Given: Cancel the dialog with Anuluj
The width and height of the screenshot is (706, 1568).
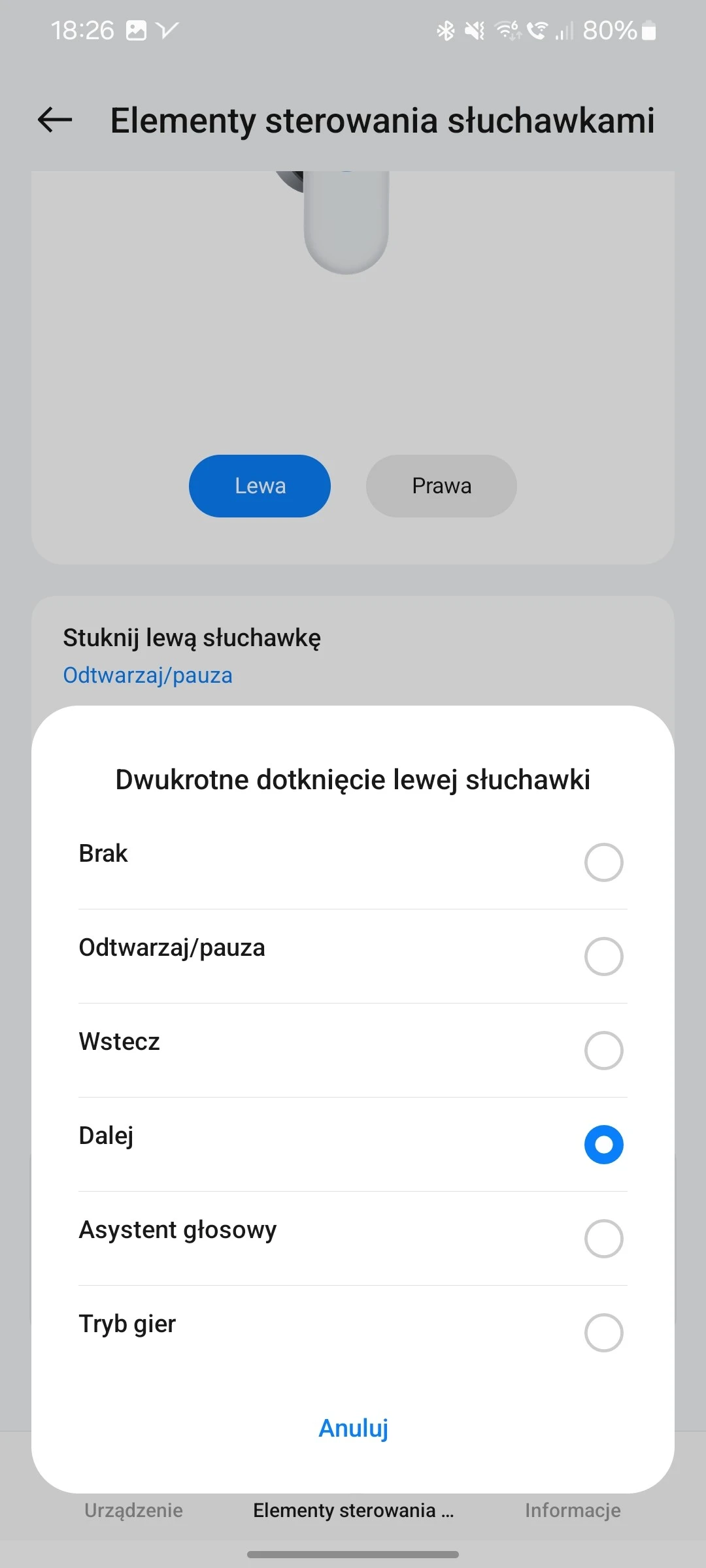Looking at the screenshot, I should tap(353, 1428).
